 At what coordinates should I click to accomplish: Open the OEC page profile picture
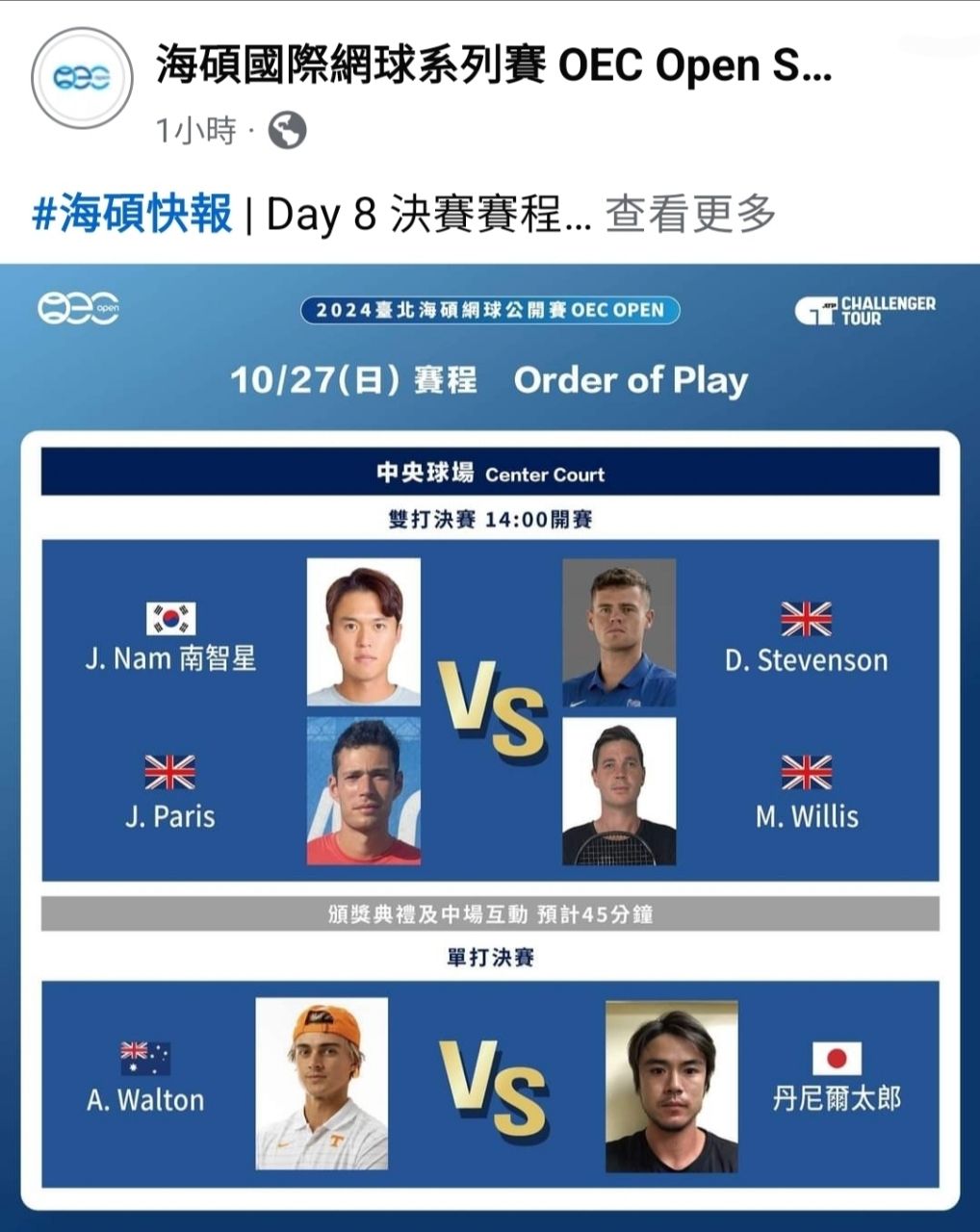[x=82, y=78]
